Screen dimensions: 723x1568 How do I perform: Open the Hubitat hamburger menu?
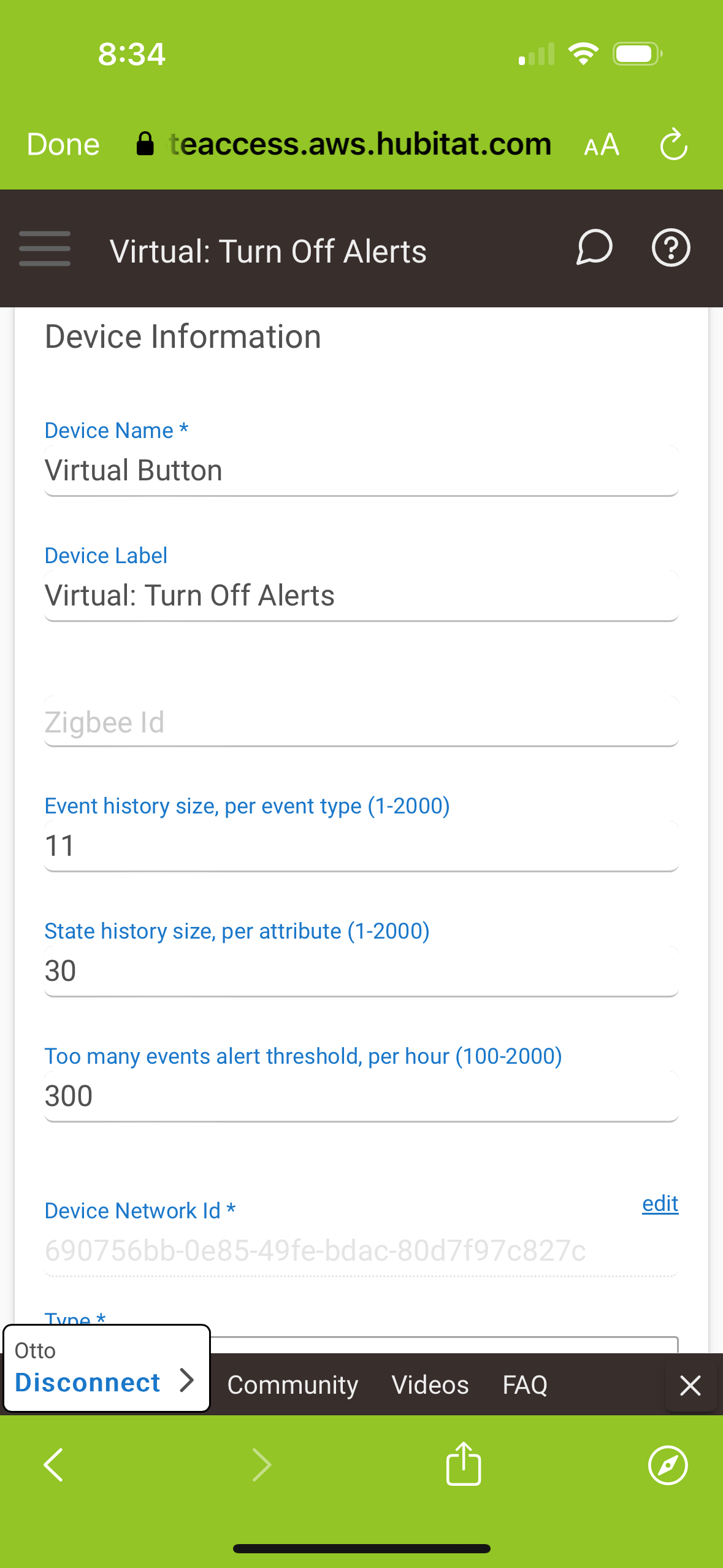click(44, 248)
